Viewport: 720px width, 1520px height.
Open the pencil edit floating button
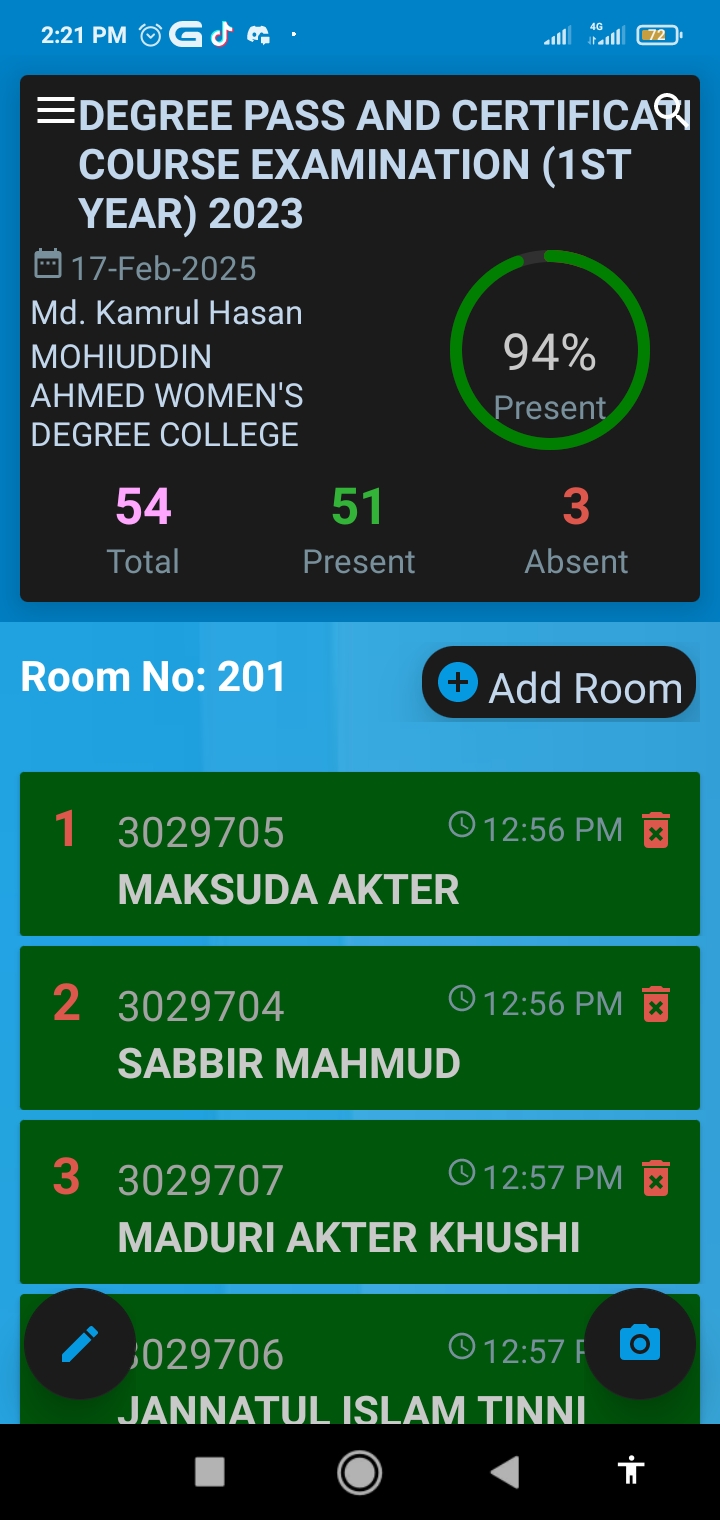click(x=80, y=1344)
